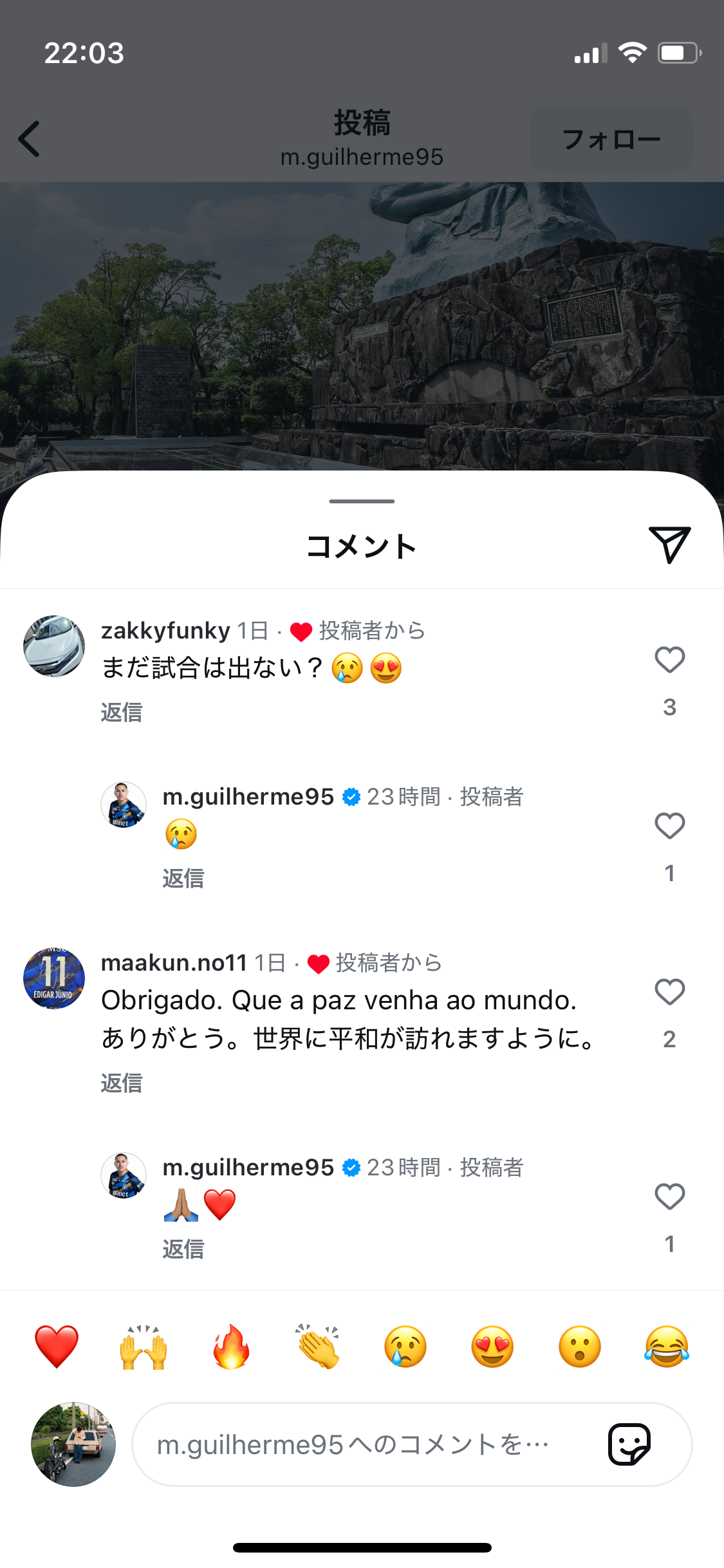Insert the raised hands quick emoji
The width and height of the screenshot is (724, 1568).
point(144,1347)
